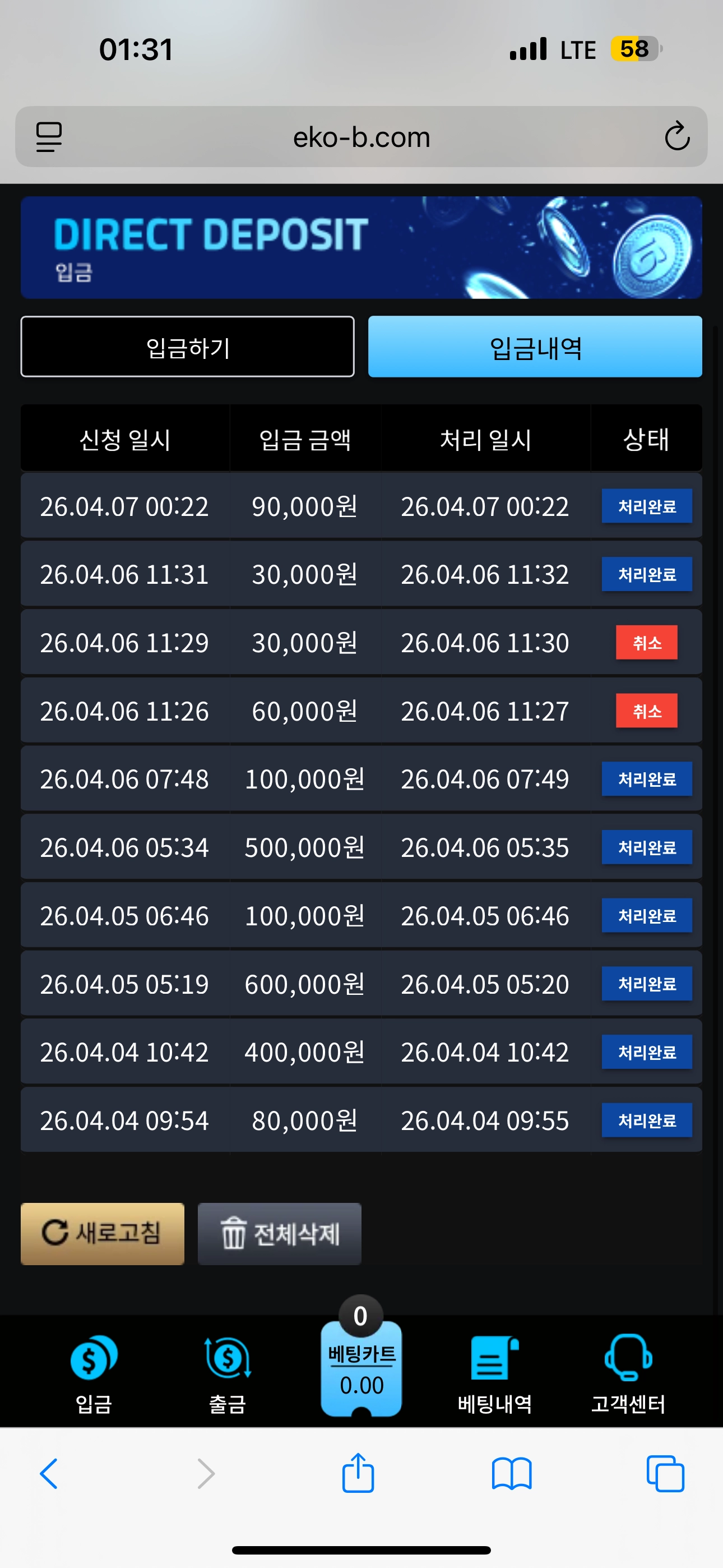This screenshot has width=723, height=1568.
Task: Switch to the 입금하기 tab
Action: [187, 347]
